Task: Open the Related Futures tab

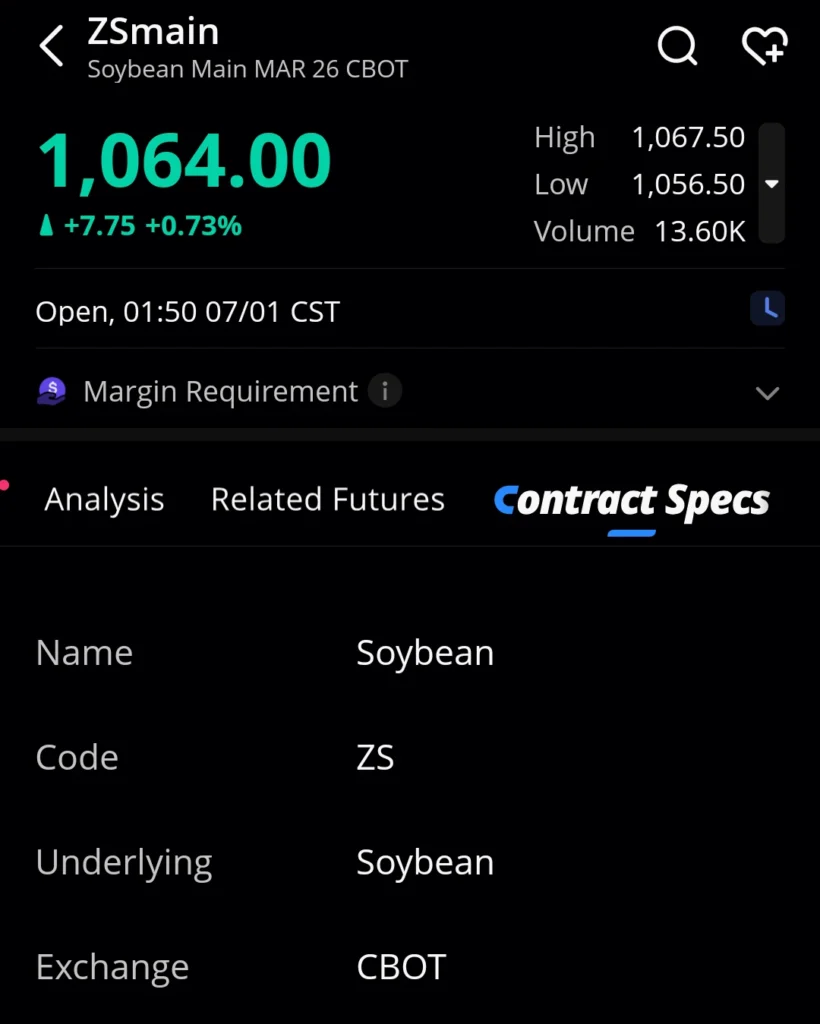Action: 327,499
